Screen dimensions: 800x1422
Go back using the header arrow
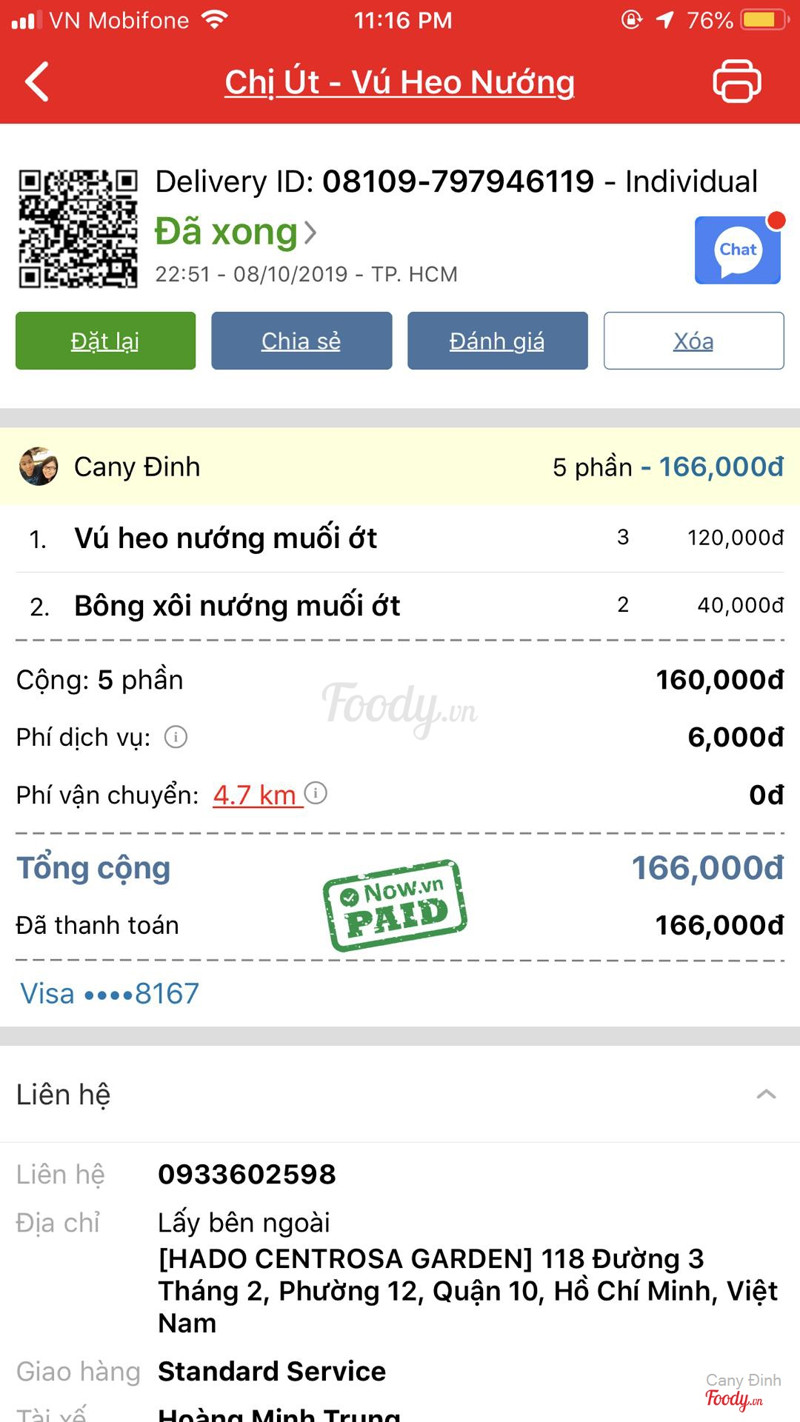pyautogui.click(x=38, y=82)
